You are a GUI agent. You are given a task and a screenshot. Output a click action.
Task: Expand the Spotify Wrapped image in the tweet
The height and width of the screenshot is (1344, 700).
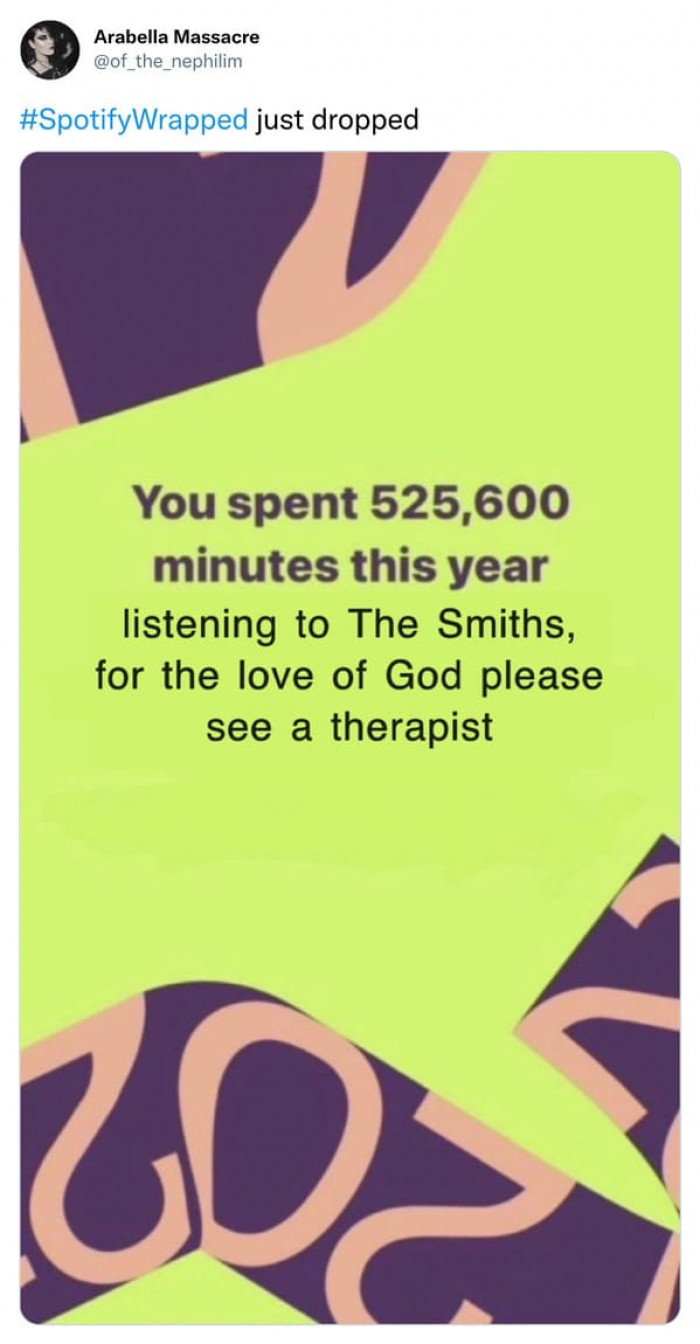click(350, 737)
